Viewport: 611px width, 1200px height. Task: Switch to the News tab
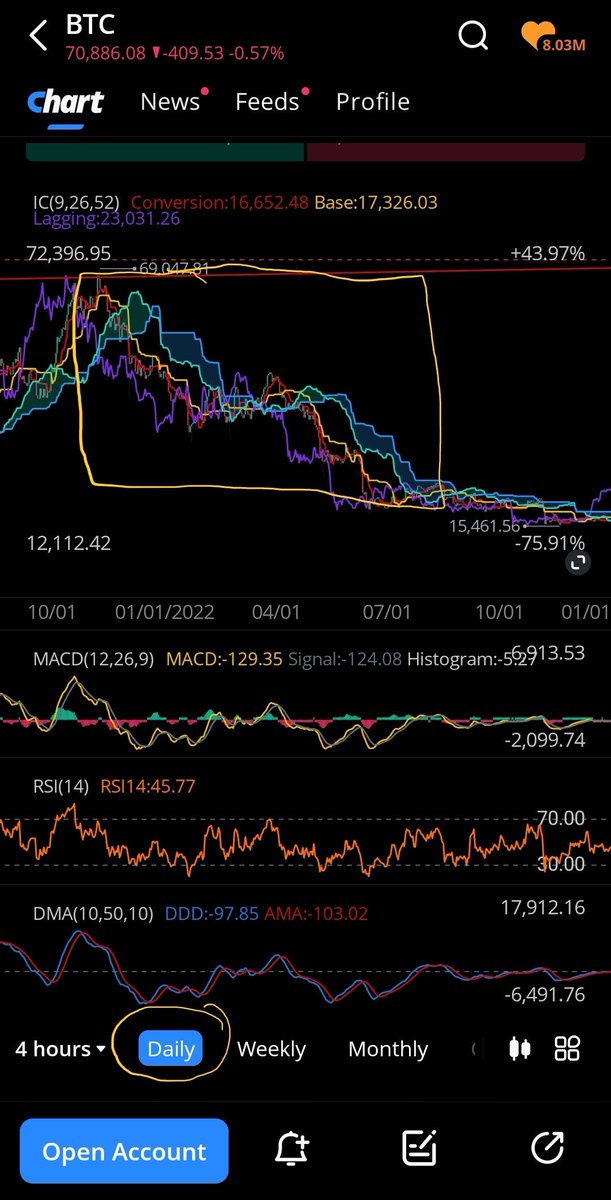click(x=170, y=101)
